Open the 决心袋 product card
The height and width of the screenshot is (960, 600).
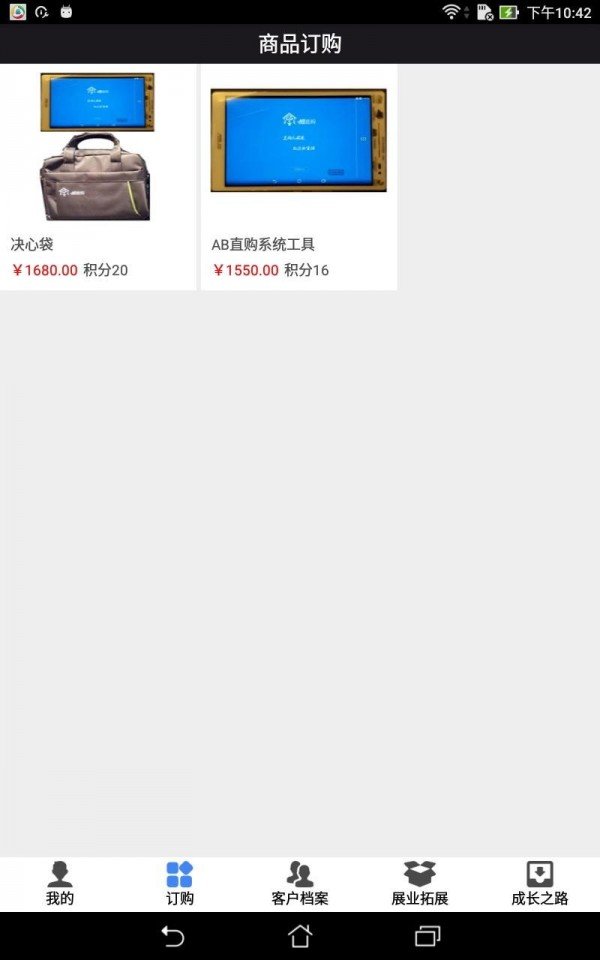tap(98, 177)
